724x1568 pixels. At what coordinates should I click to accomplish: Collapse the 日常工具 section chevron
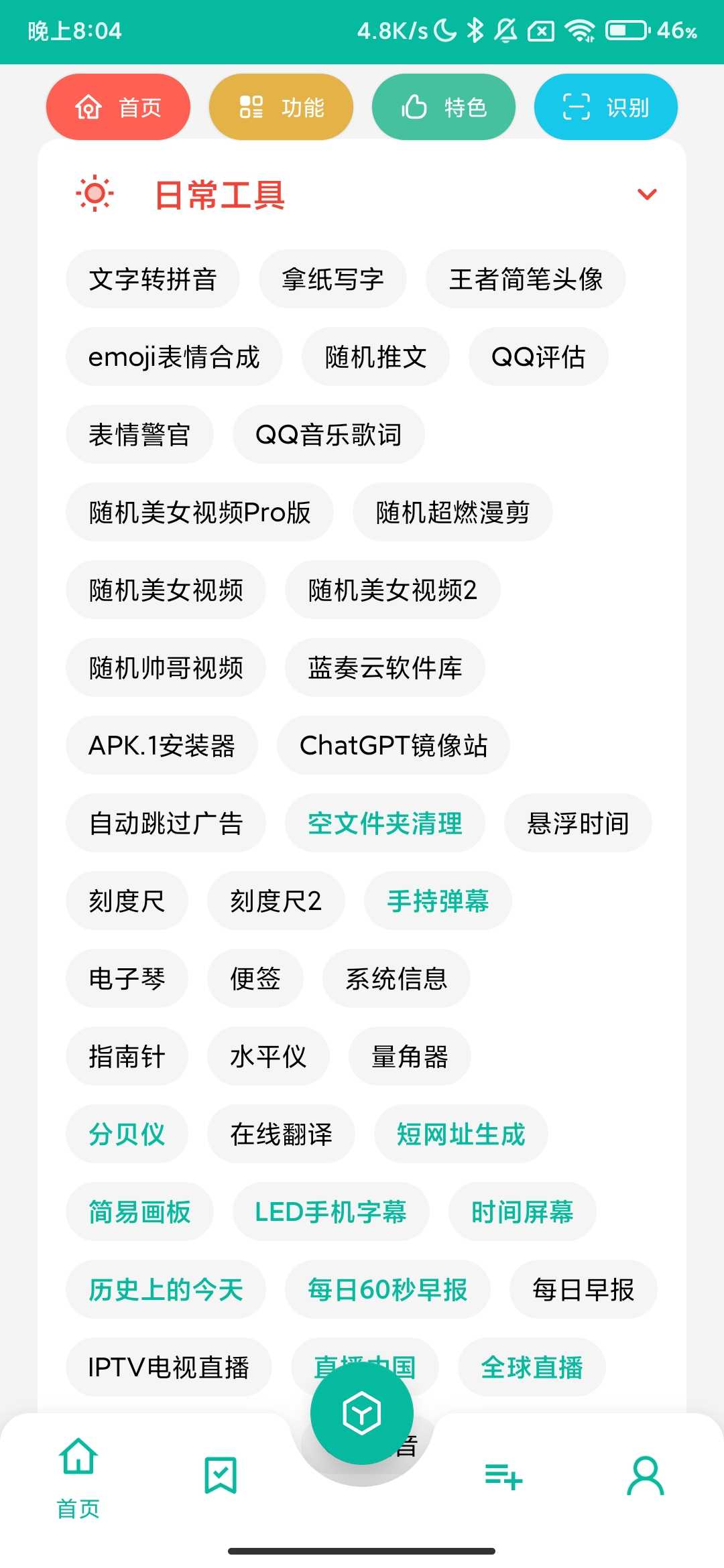646,194
